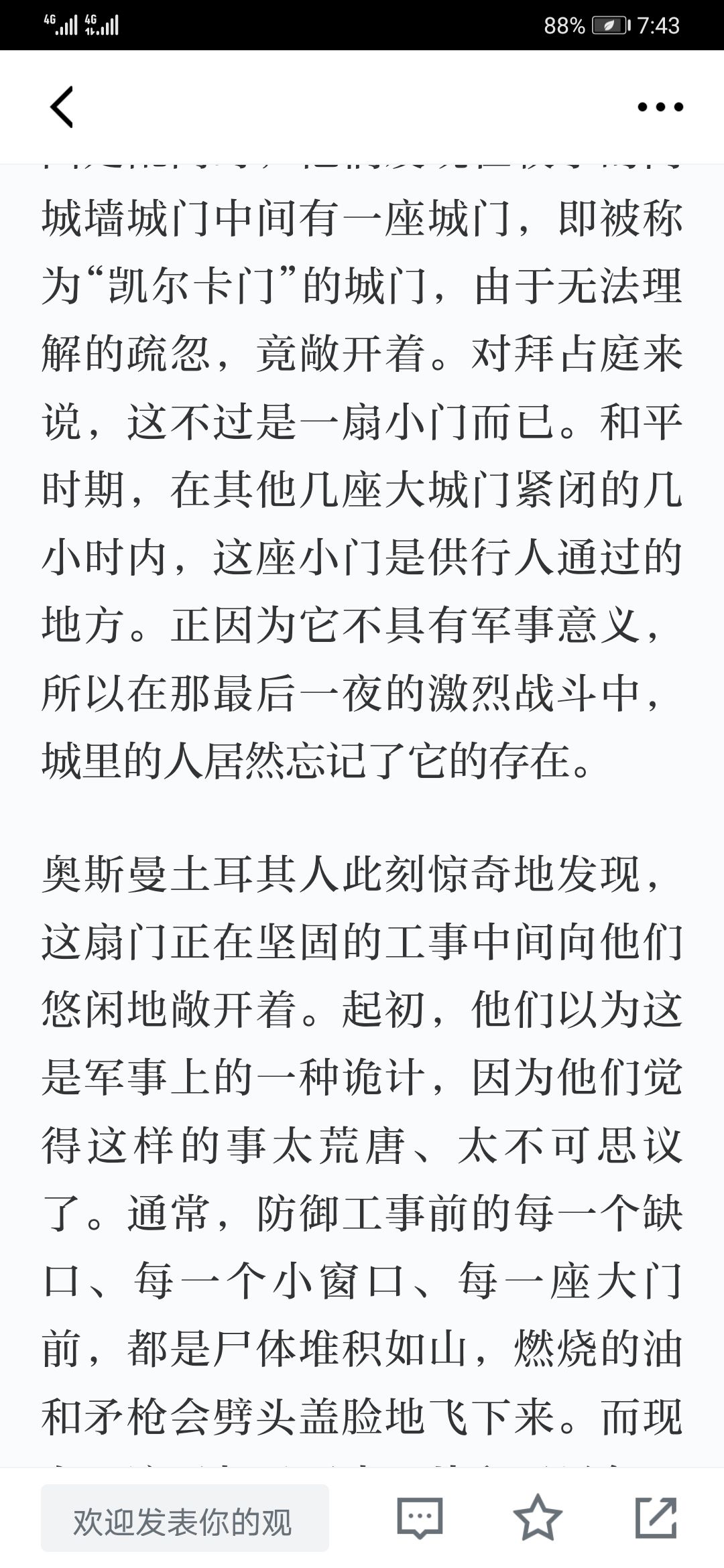This screenshot has width=724, height=1568.
Task: Share the article via export icon
Action: [656, 1518]
